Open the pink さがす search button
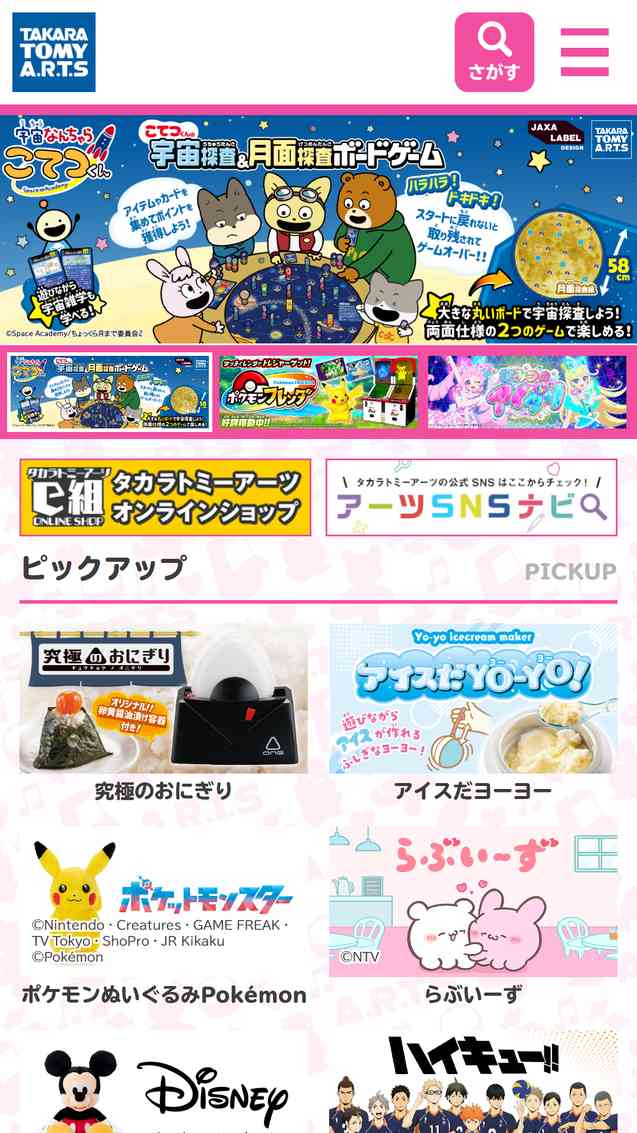Image resolution: width=637 pixels, height=1133 pixels. point(494,52)
